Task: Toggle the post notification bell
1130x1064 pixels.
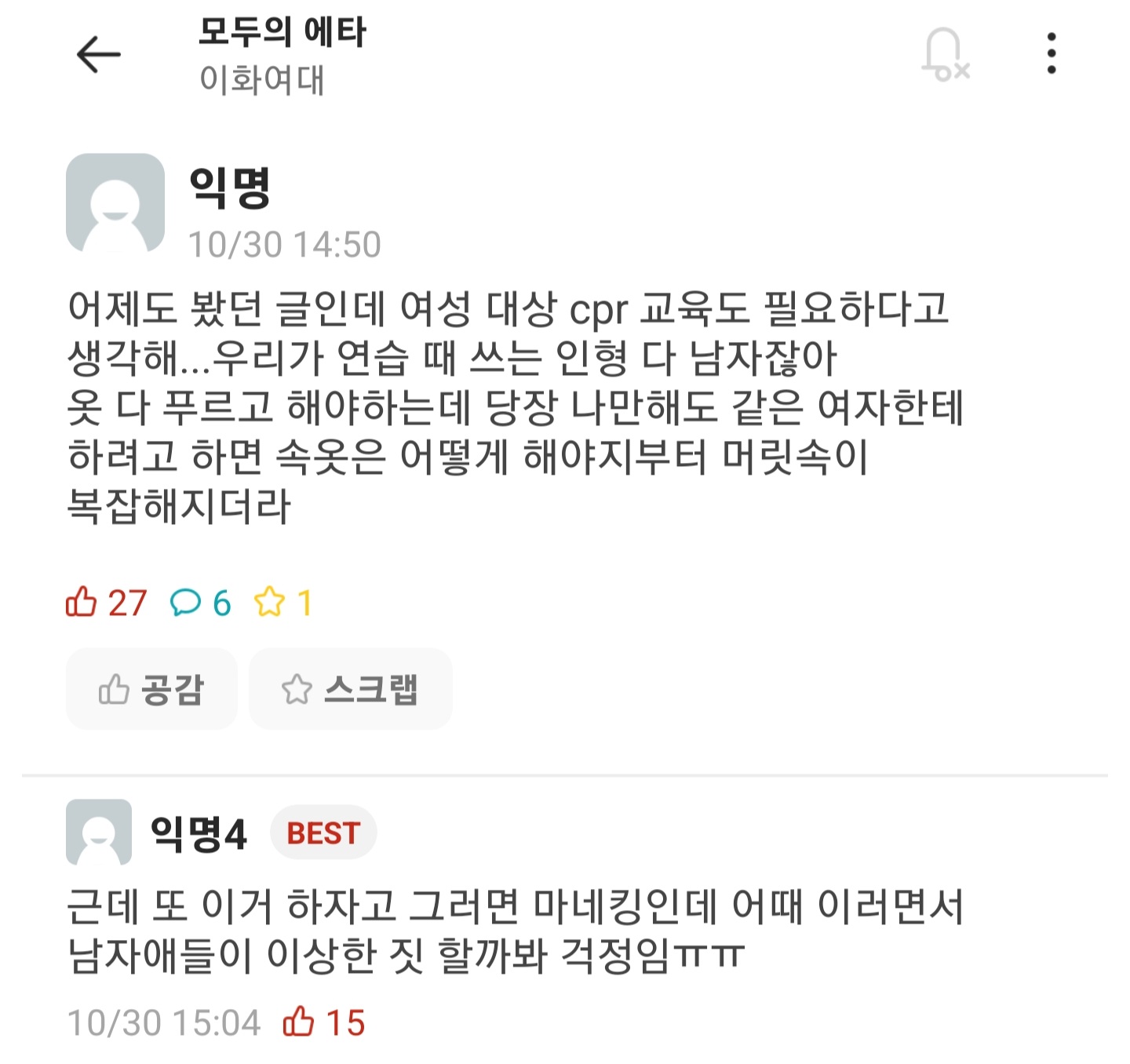Action: tap(945, 55)
